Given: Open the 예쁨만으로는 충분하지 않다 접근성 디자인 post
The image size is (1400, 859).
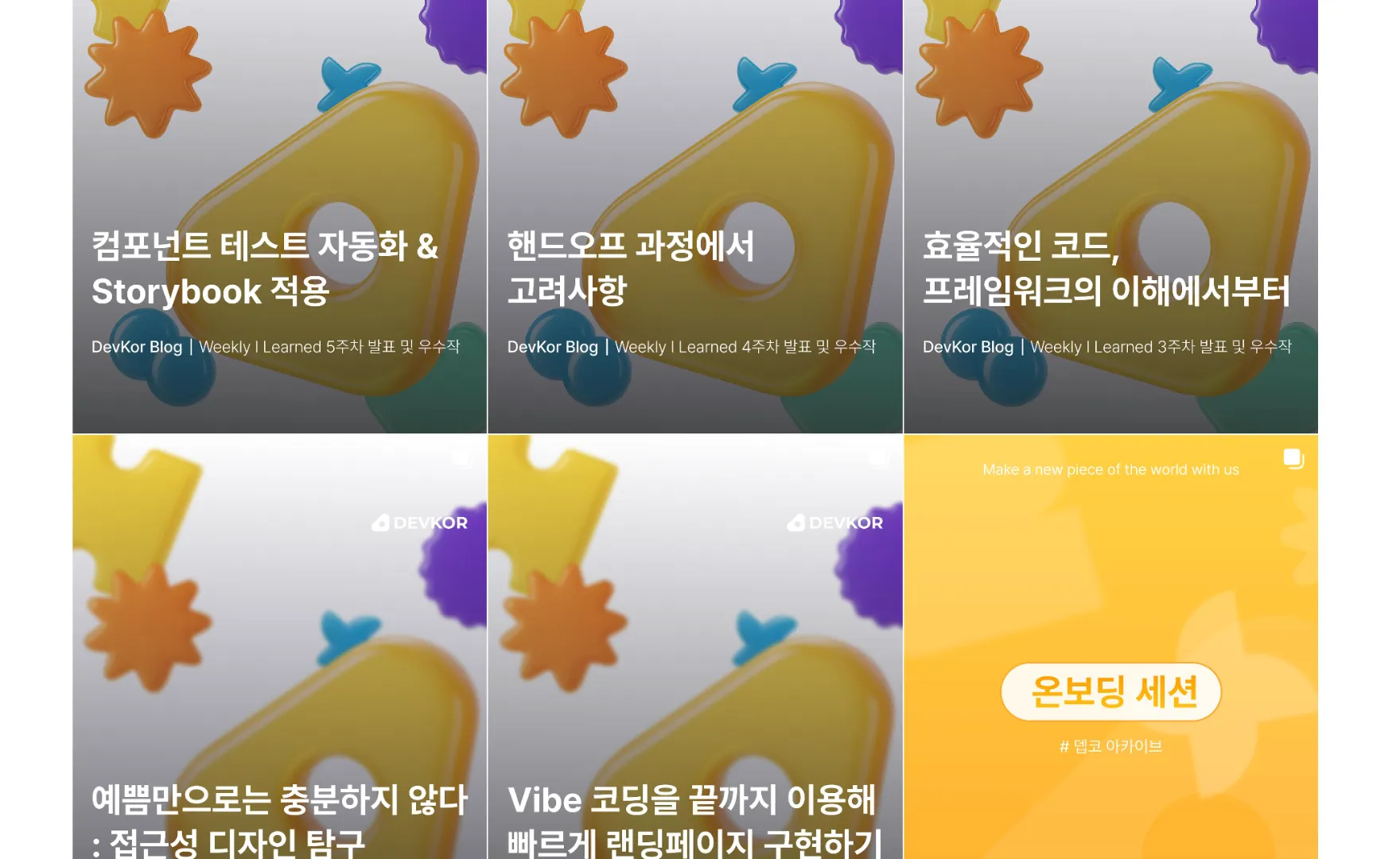Looking at the screenshot, I should point(279,646).
